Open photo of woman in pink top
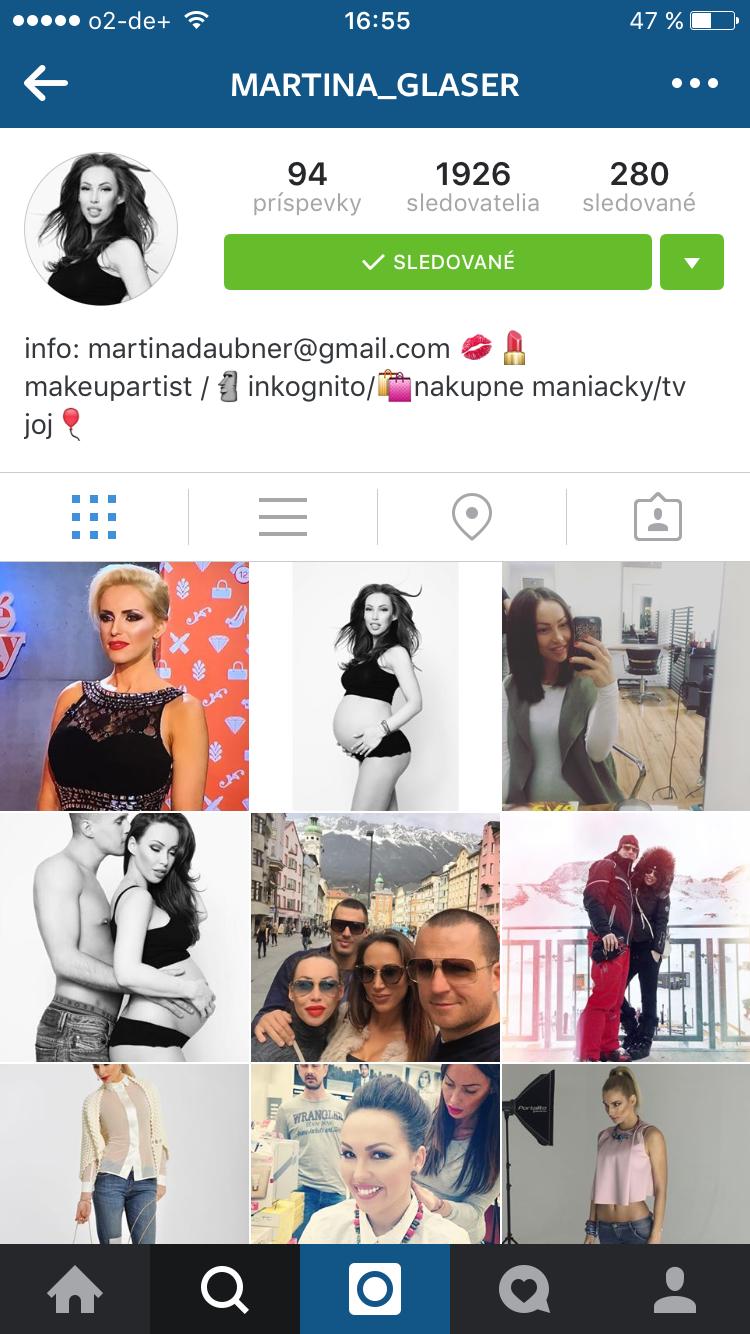750x1334 pixels. (x=626, y=1153)
